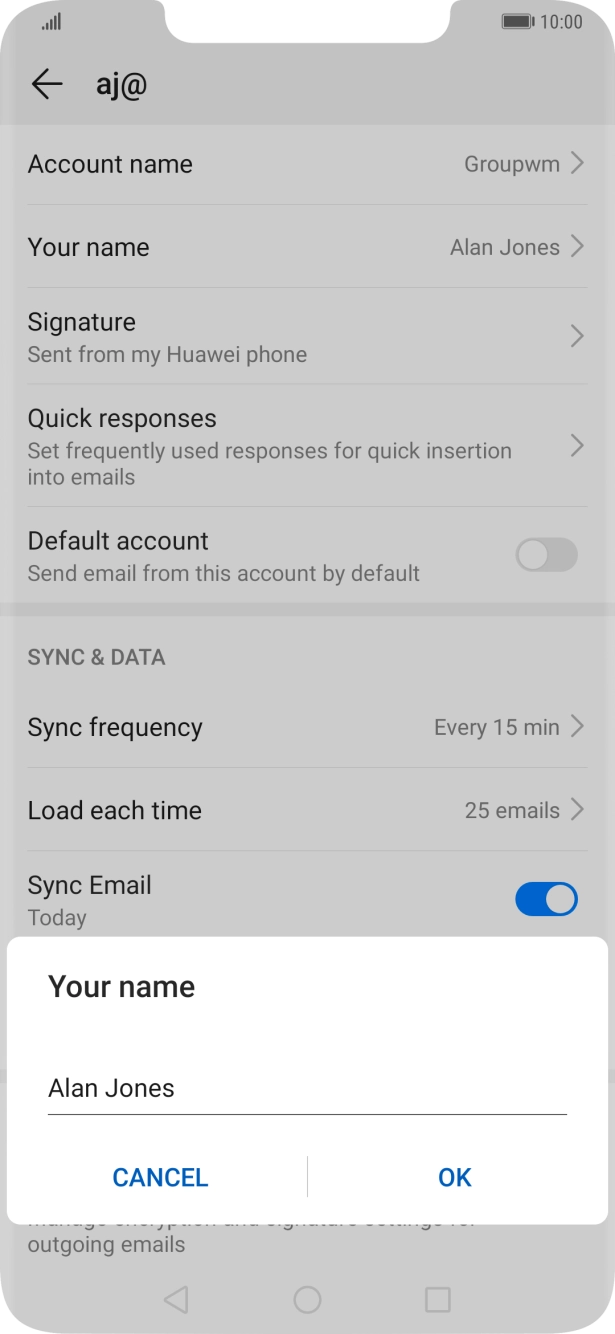Open recent apps overview
The image size is (615, 1334).
[x=438, y=1299]
